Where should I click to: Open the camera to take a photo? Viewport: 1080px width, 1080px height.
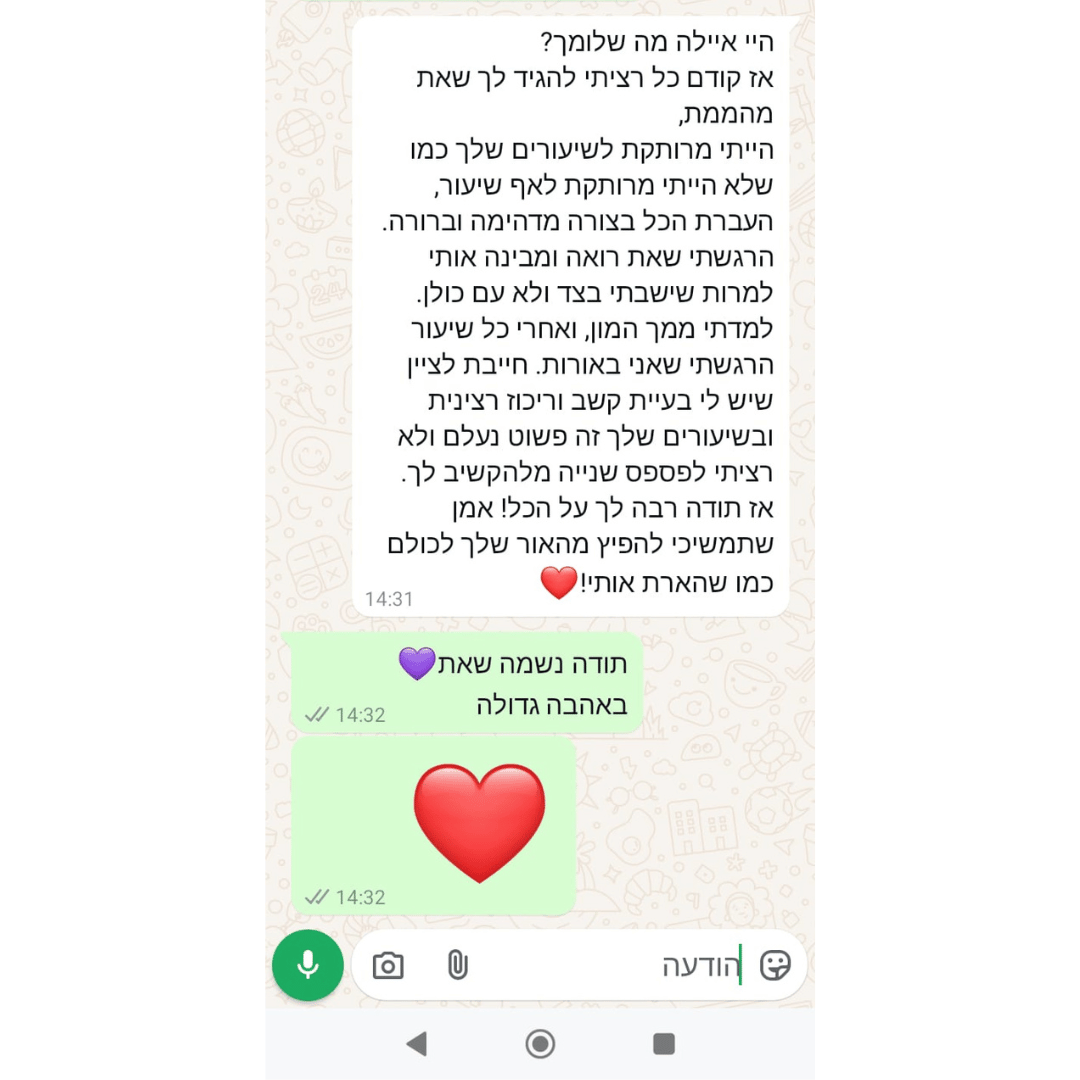coord(388,966)
